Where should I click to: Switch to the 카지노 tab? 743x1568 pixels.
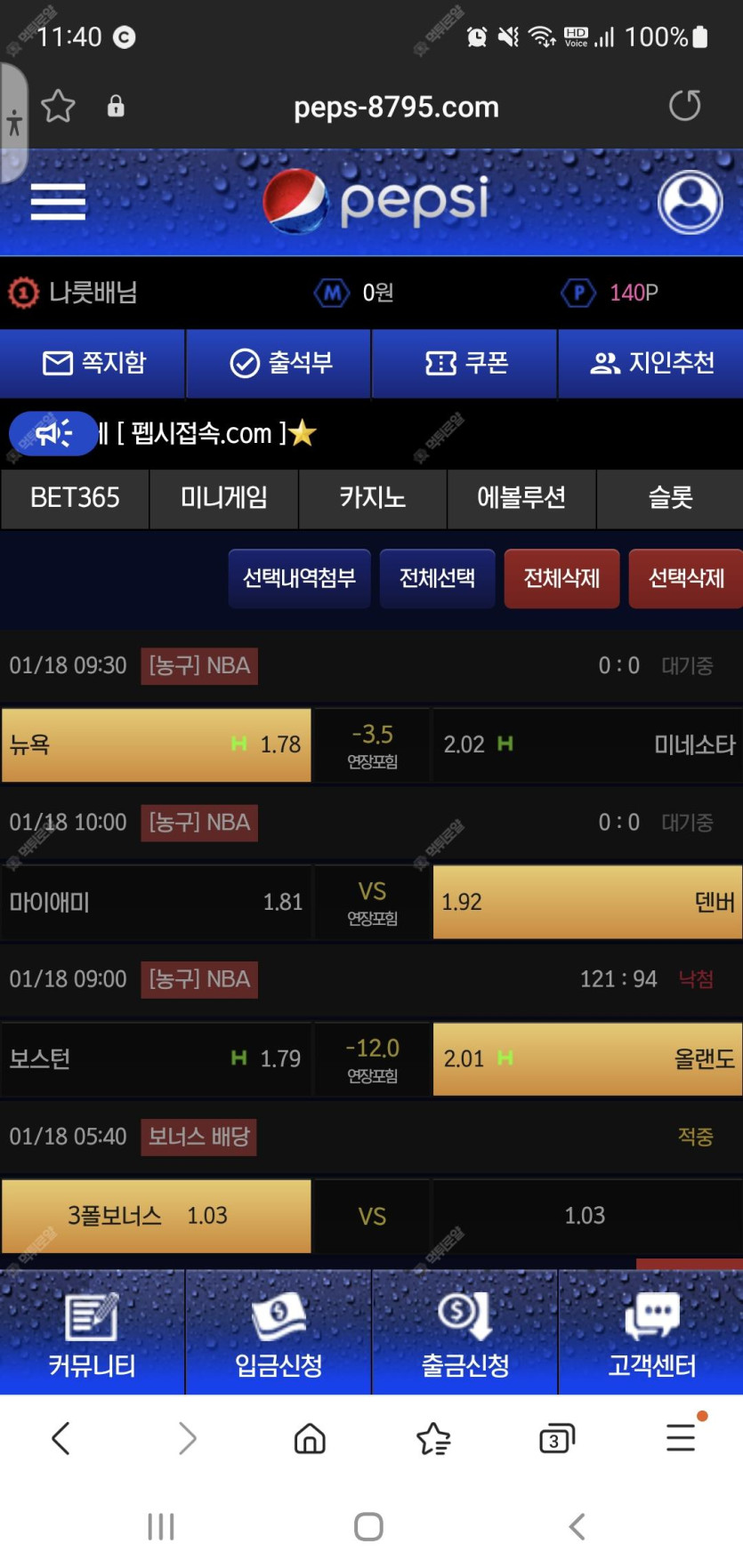372,498
